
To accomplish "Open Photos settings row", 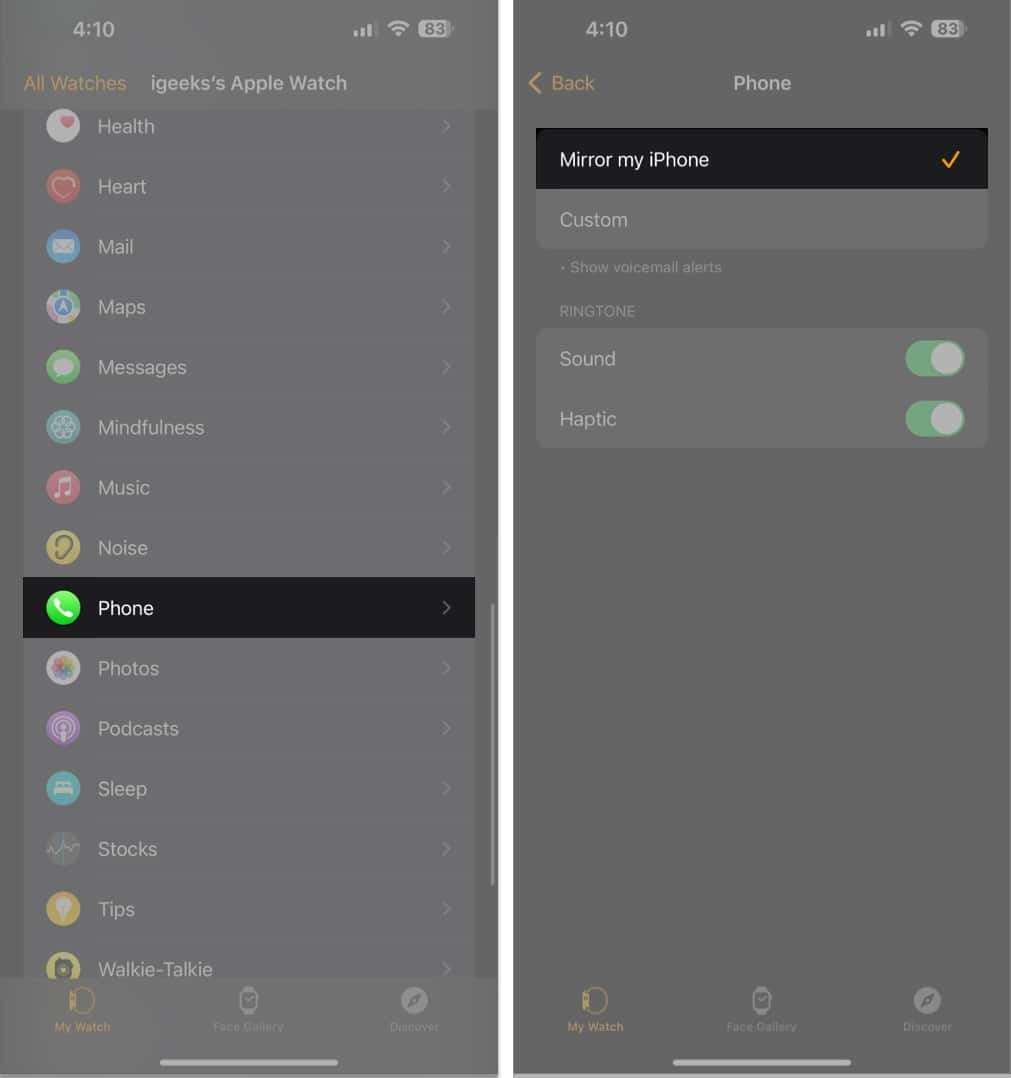I will point(248,668).
